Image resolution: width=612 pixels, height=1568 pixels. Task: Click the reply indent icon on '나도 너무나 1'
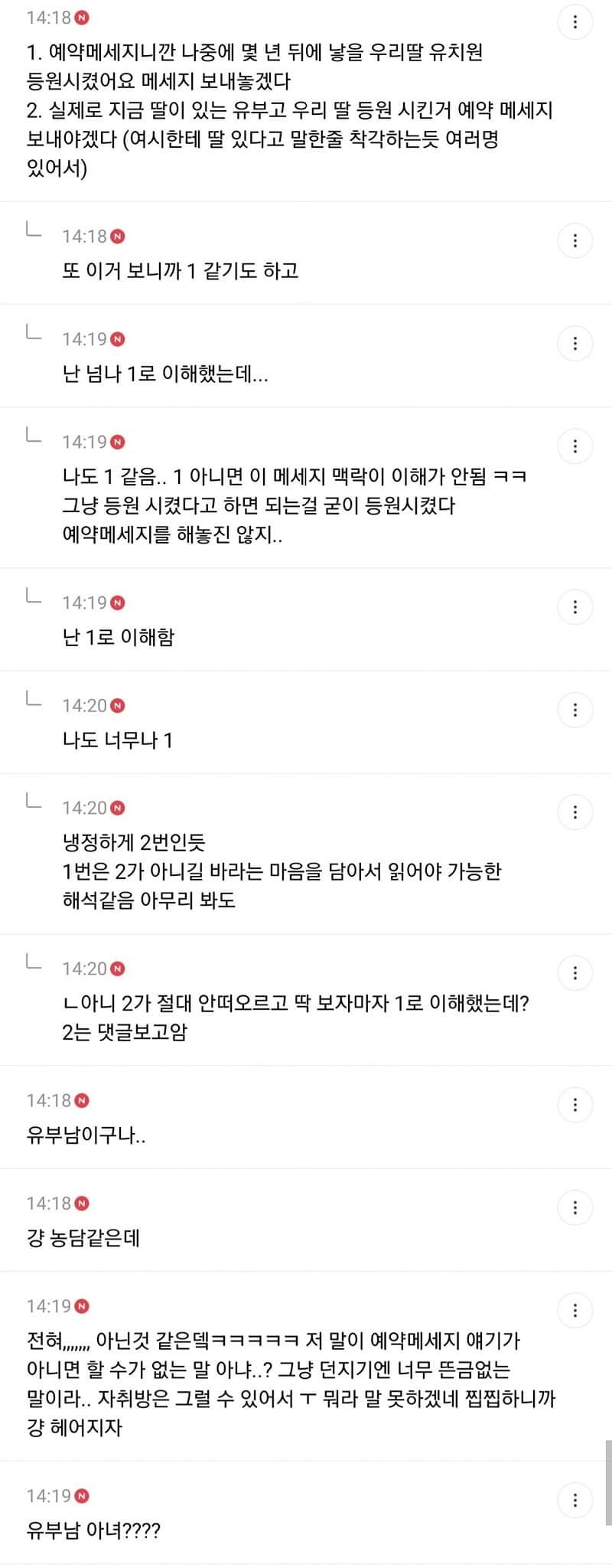click(32, 701)
